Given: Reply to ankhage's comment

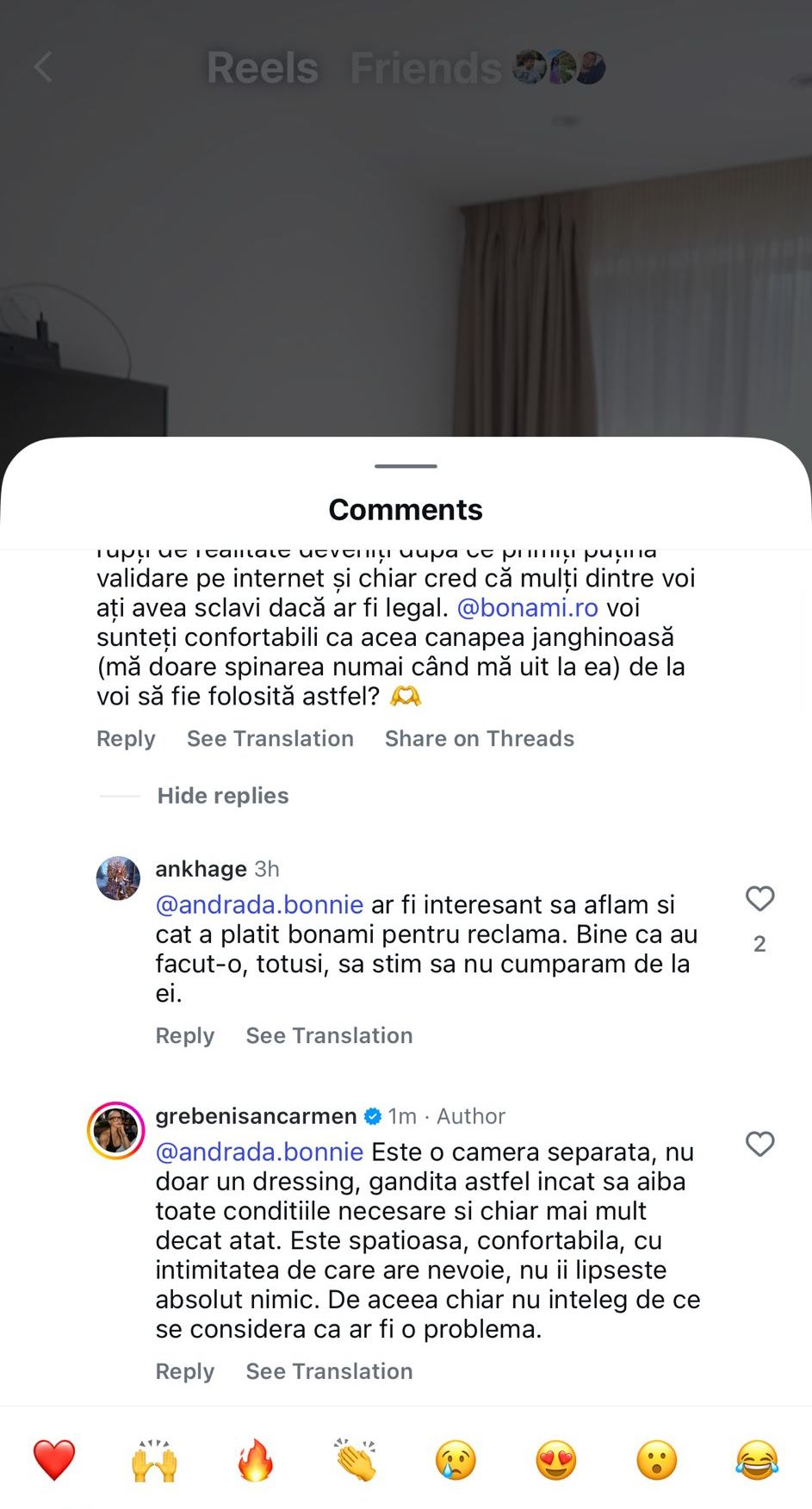Looking at the screenshot, I should tap(184, 1036).
